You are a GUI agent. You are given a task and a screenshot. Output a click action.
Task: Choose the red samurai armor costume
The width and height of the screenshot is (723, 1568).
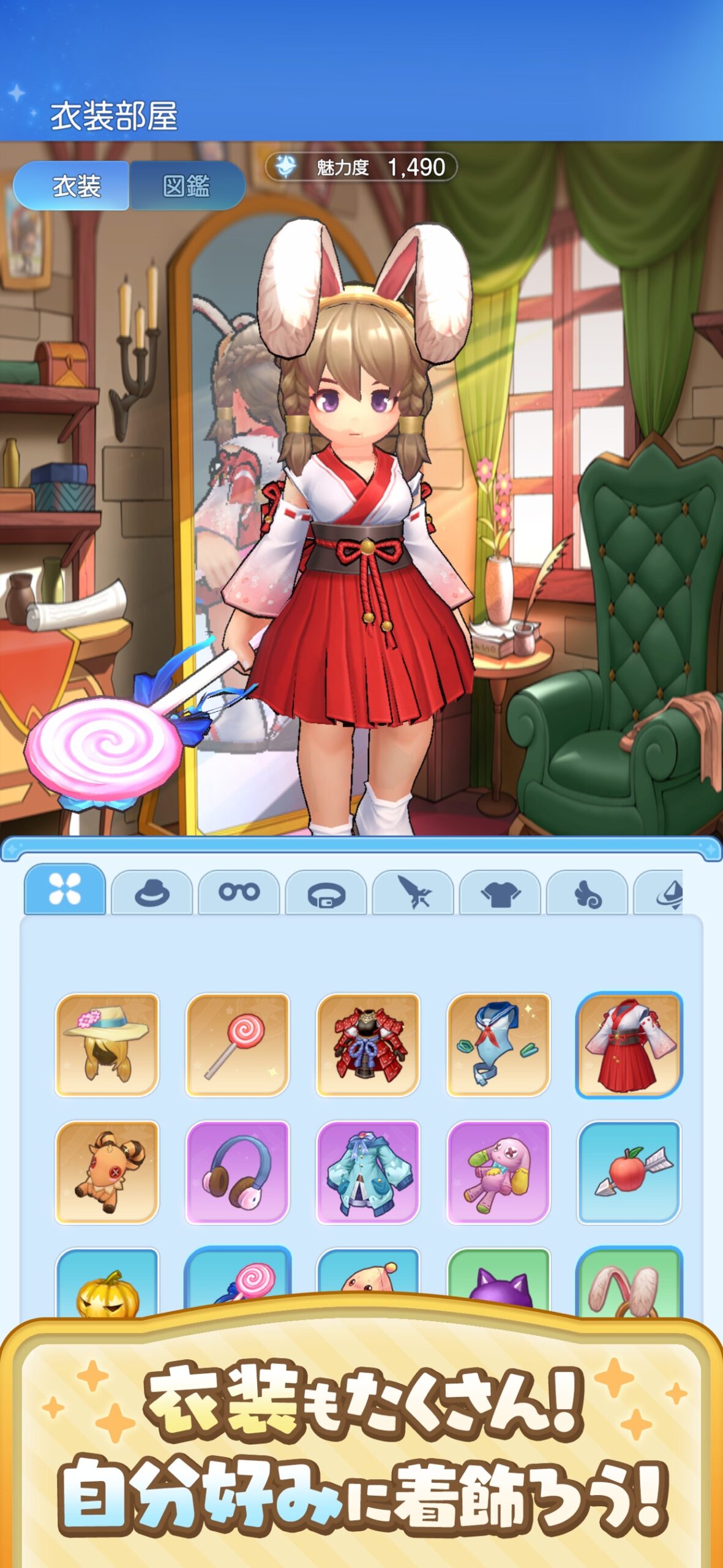[x=368, y=1045]
